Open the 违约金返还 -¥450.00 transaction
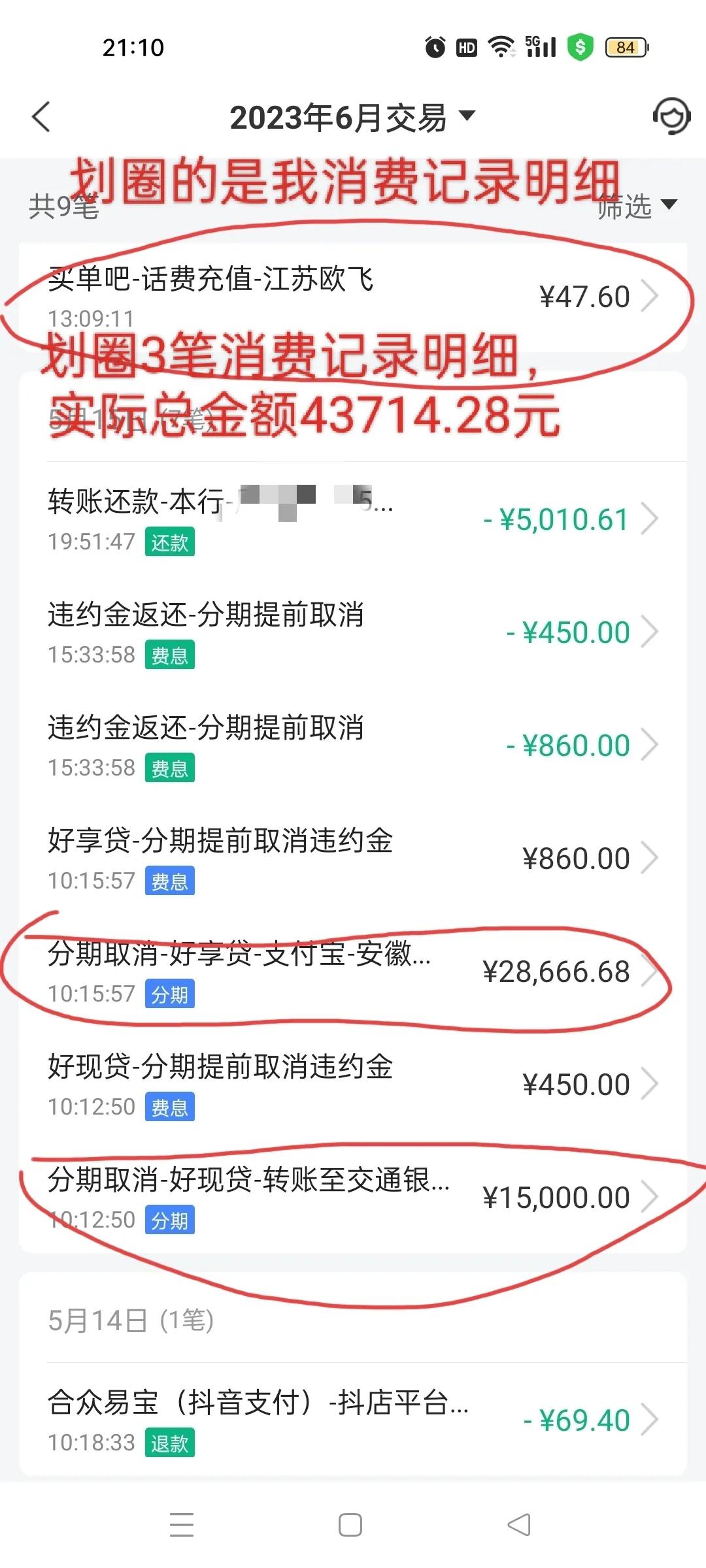The height and width of the screenshot is (1568, 706). point(353,632)
